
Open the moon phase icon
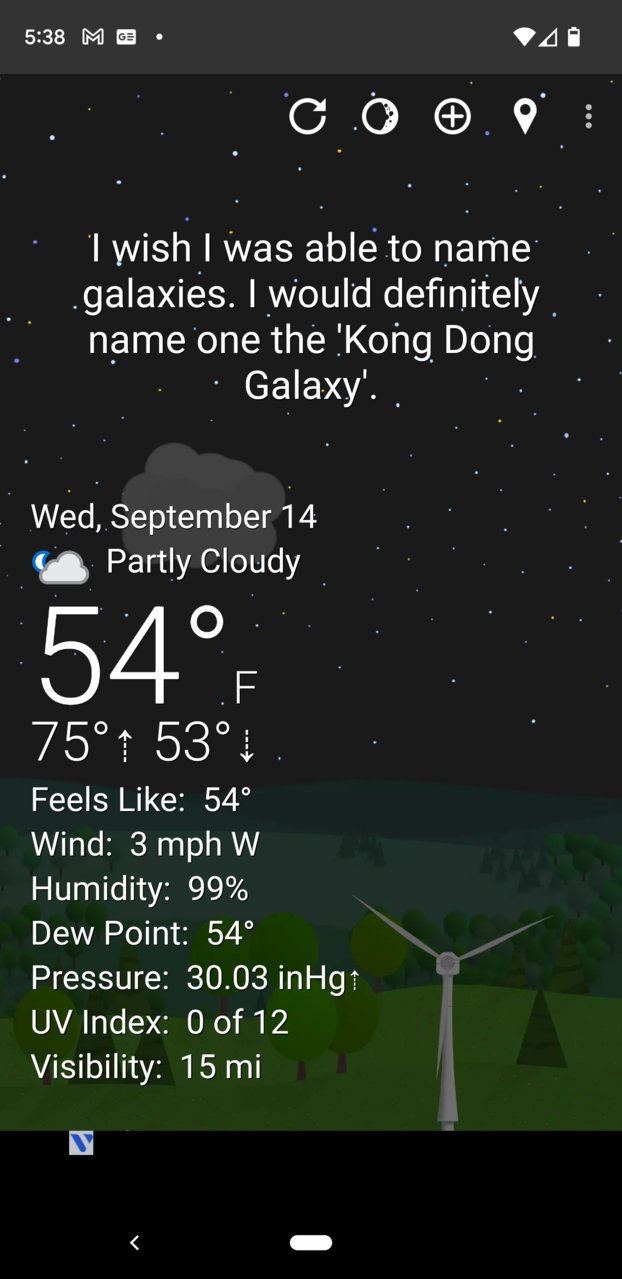(x=380, y=117)
